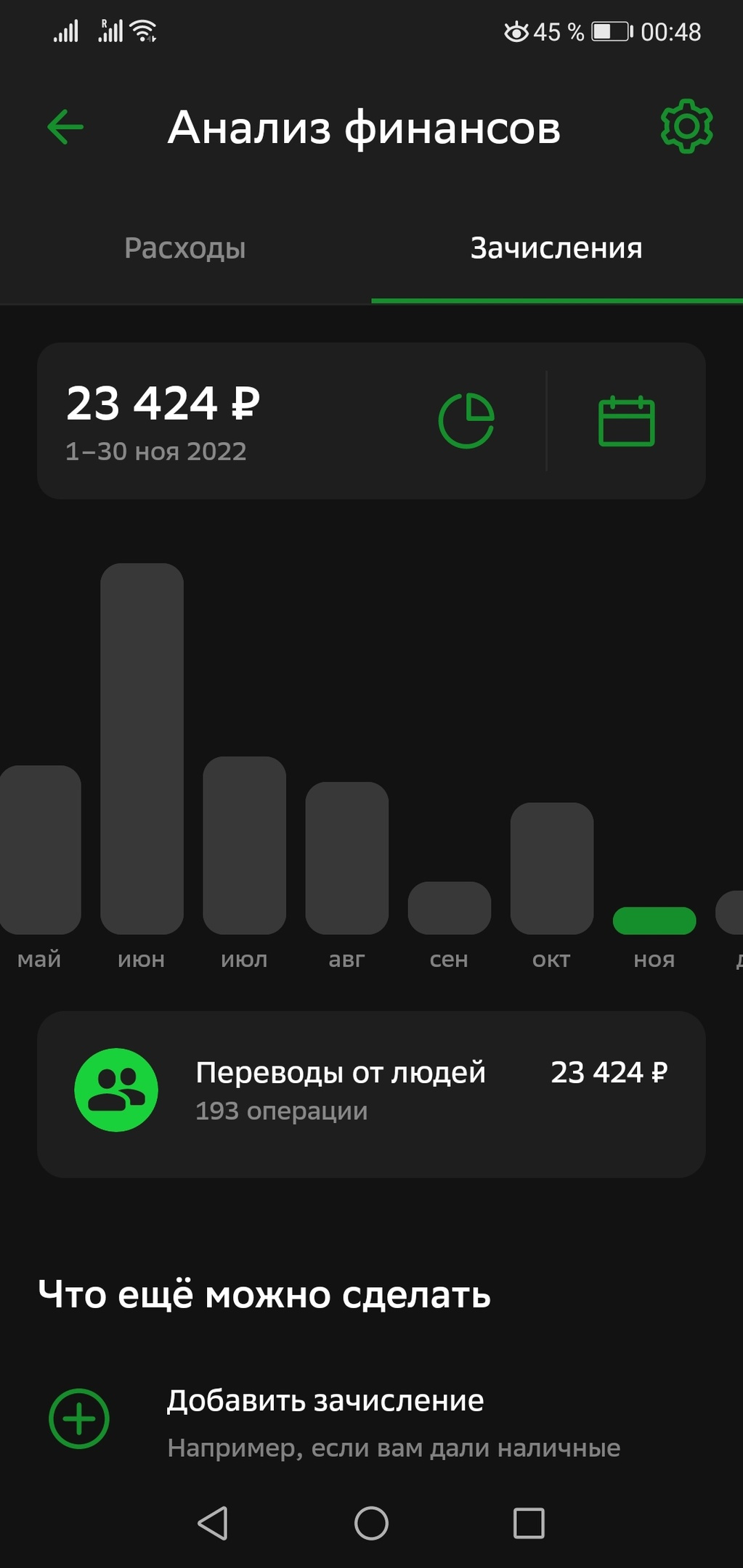Select the сен bar in the chart
The height and width of the screenshot is (1568, 743).
click(449, 907)
